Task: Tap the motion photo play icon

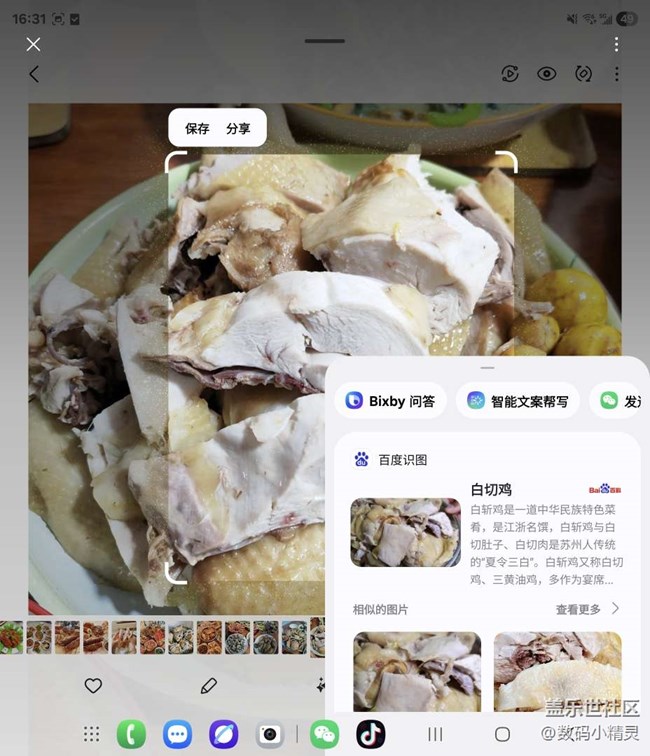Action: [510, 74]
